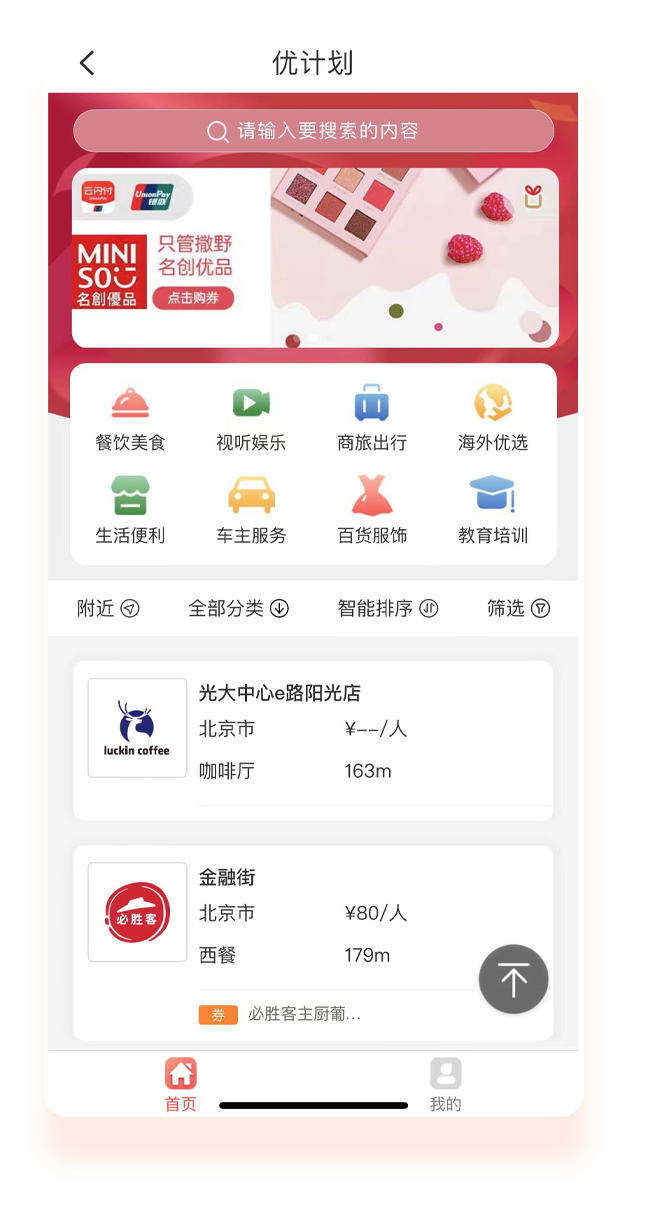665x1227 pixels.
Task: Tap the search box to enter content
Action: click(x=313, y=131)
